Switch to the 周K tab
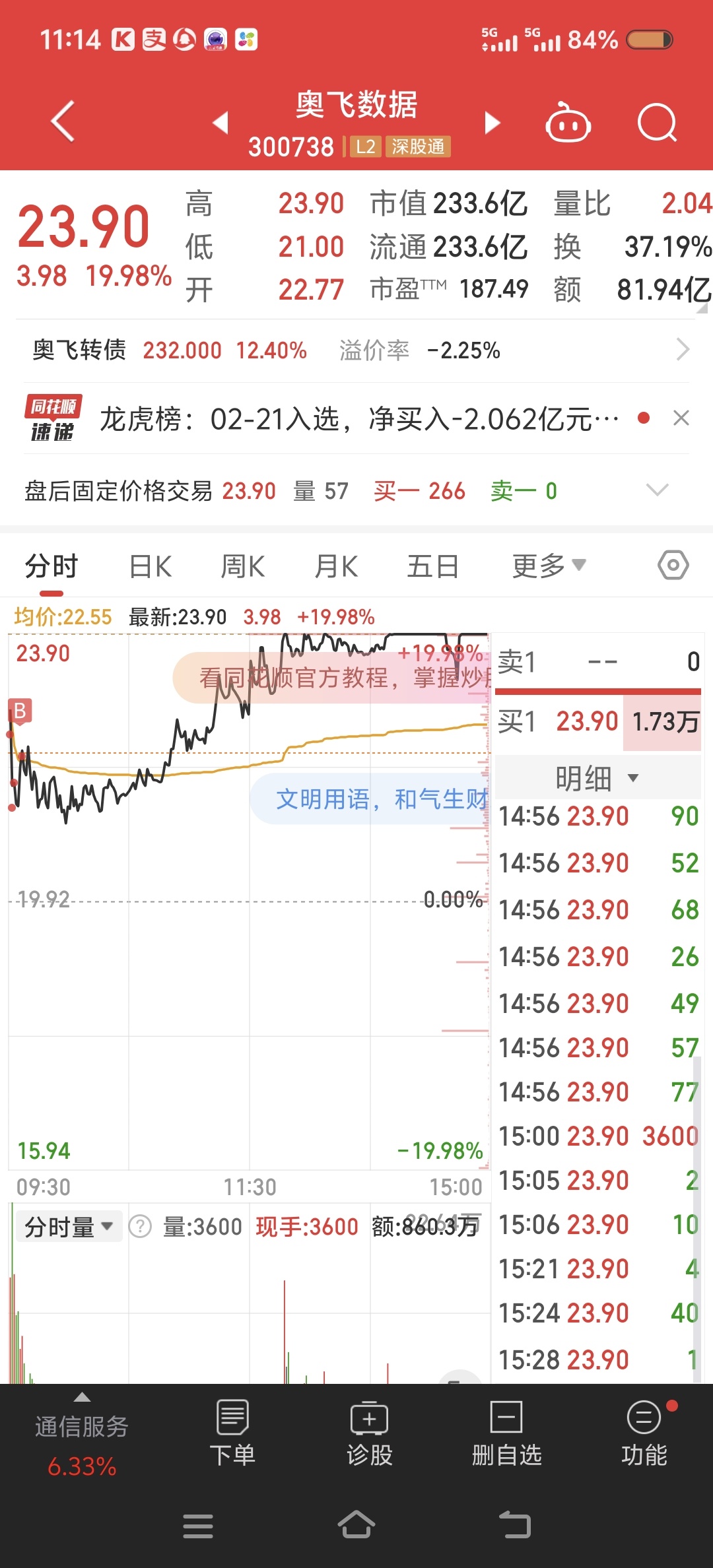This screenshot has height=1568, width=713. click(243, 566)
